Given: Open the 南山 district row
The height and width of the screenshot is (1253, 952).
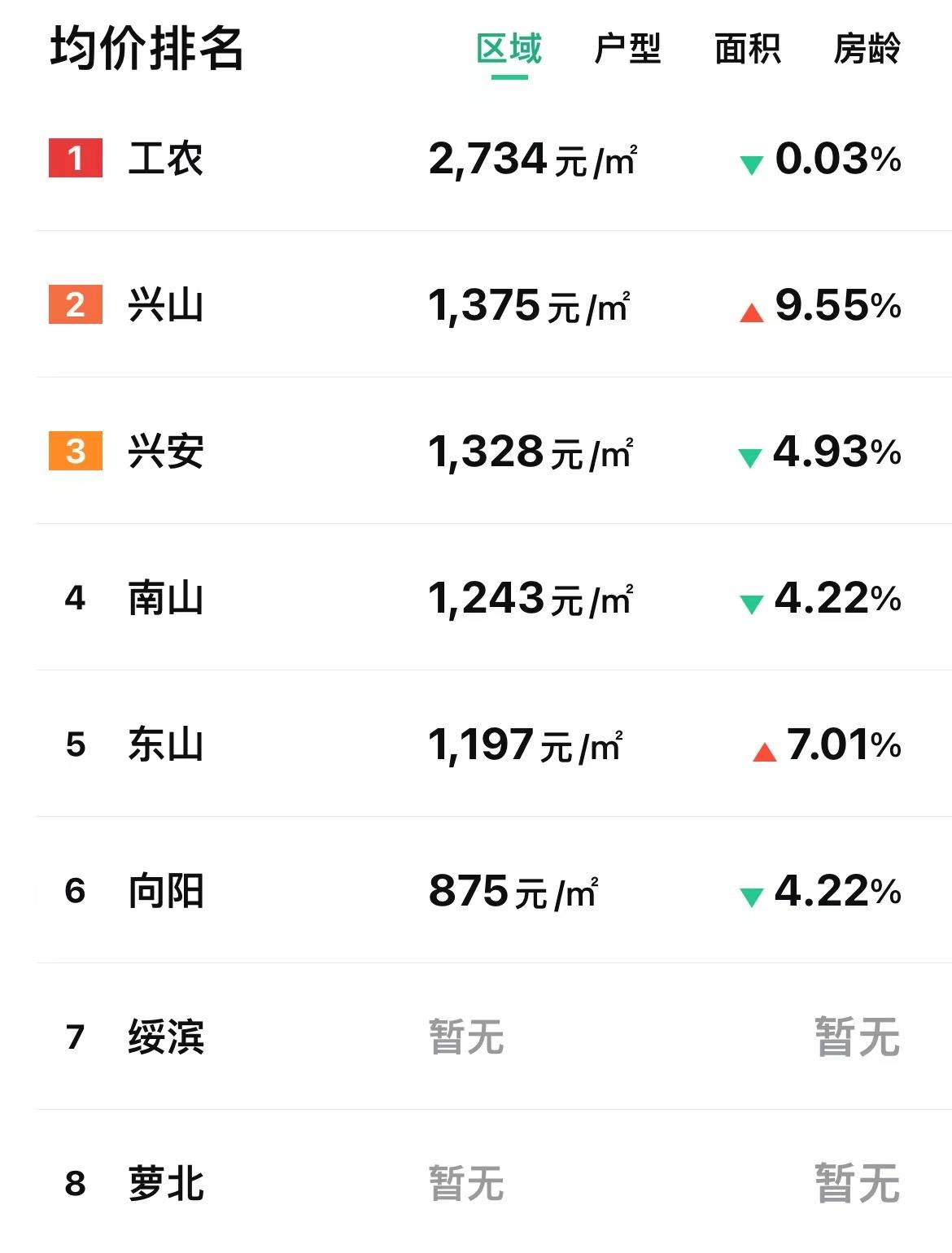Looking at the screenshot, I should (166, 598).
